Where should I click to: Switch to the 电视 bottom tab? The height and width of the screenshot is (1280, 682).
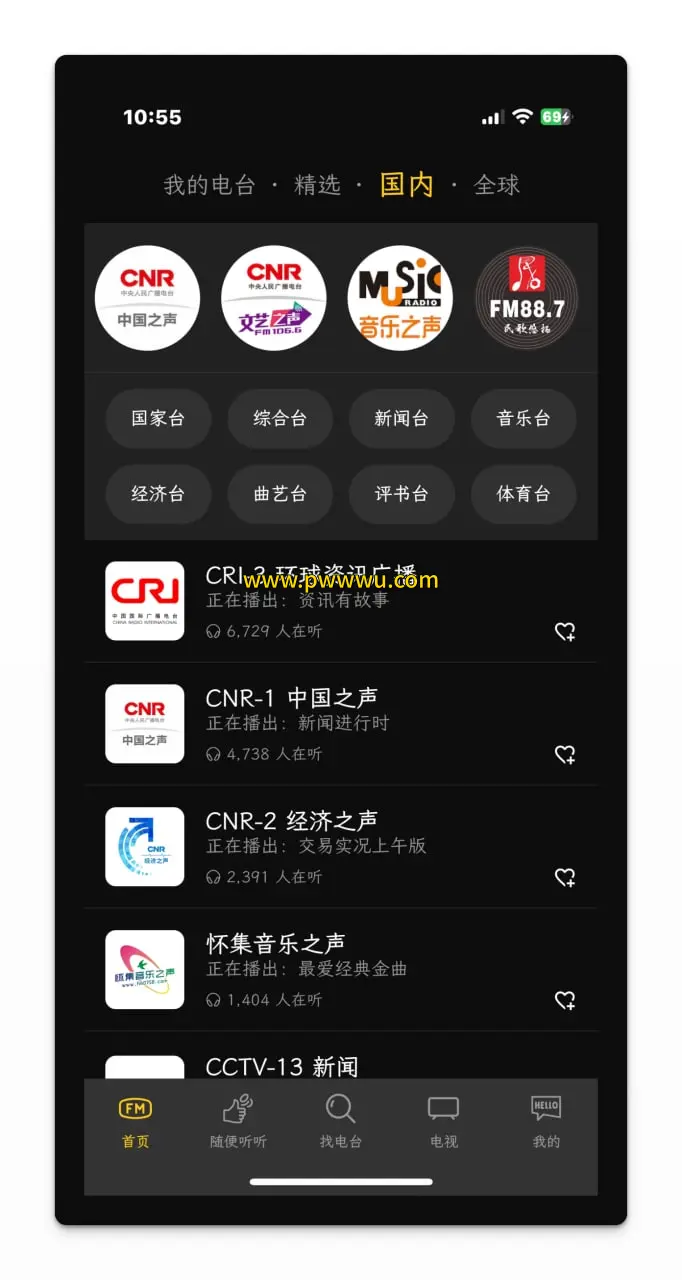coord(443,1122)
